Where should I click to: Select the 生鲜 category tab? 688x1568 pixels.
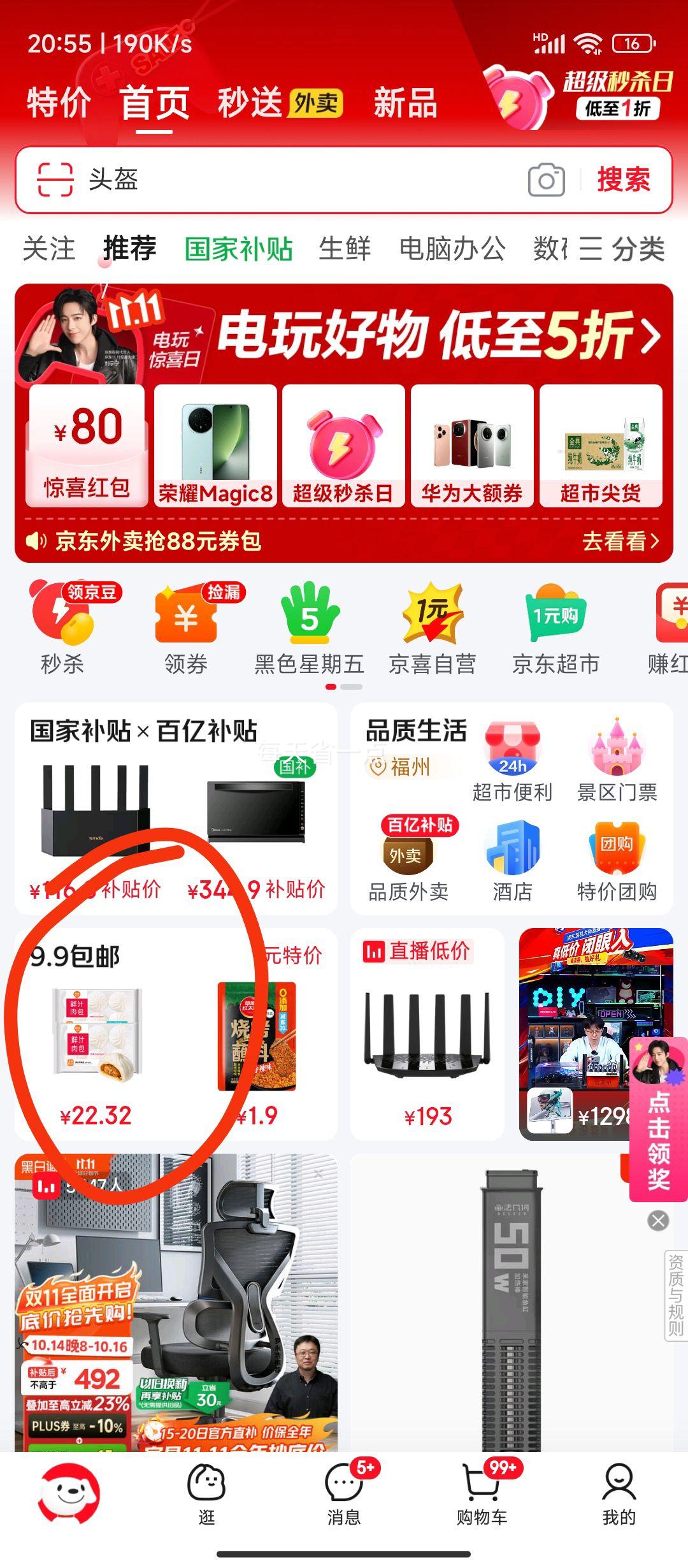(x=345, y=249)
